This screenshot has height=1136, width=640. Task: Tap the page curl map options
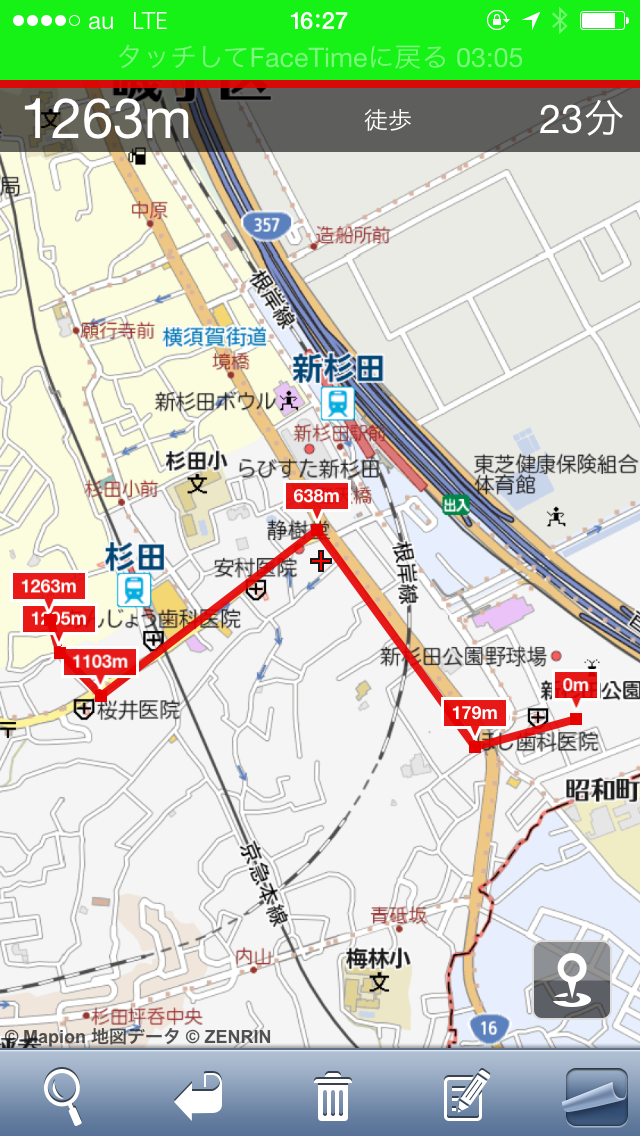click(x=596, y=1096)
